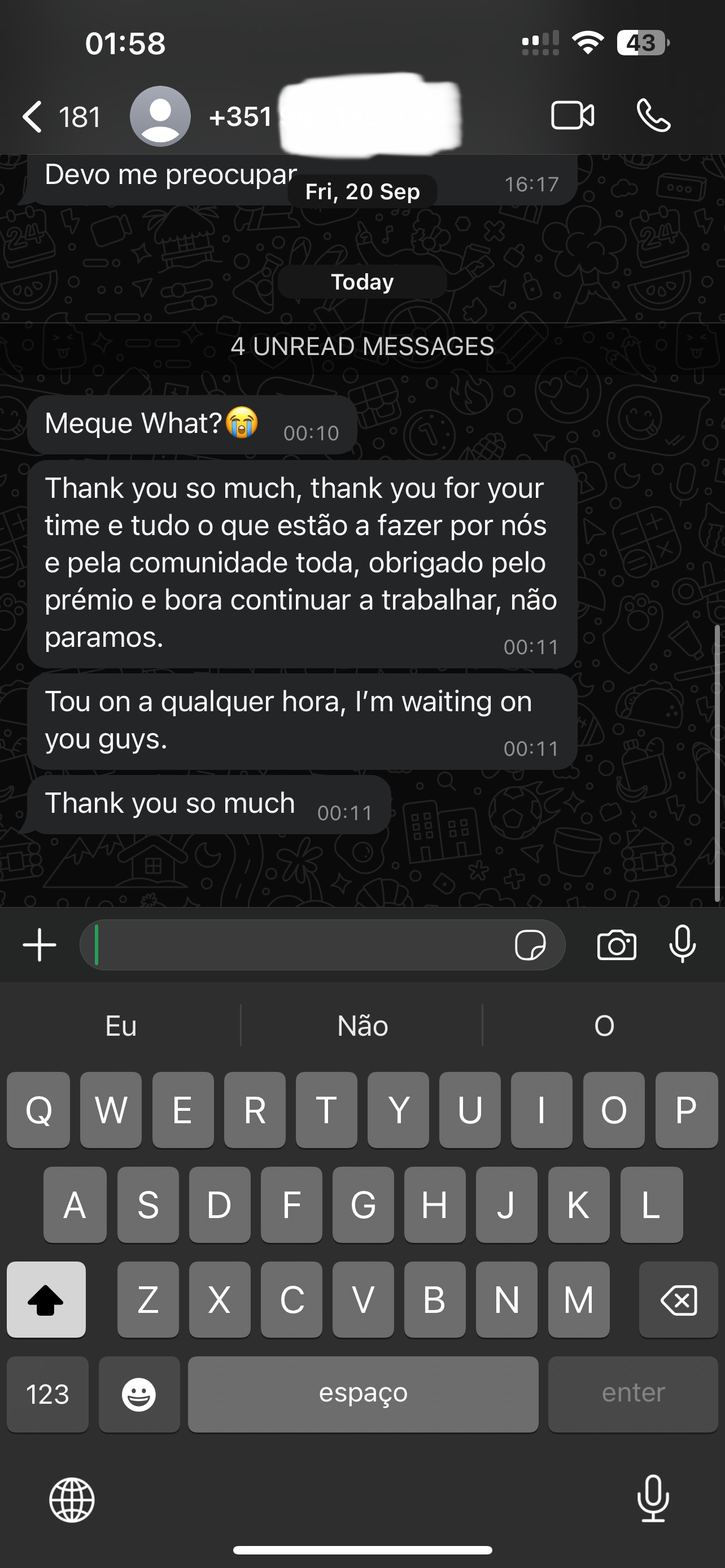The width and height of the screenshot is (725, 1568).
Task: Record a voice message in chat
Action: (x=683, y=944)
